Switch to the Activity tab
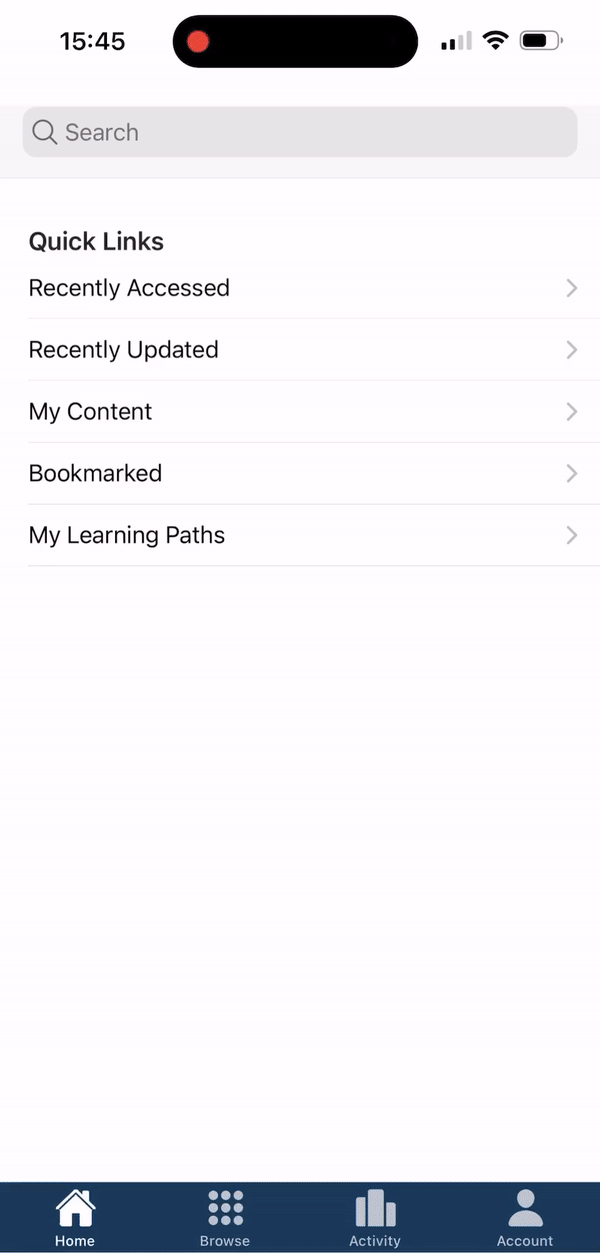This screenshot has width=600, height=1253. [x=375, y=1218]
